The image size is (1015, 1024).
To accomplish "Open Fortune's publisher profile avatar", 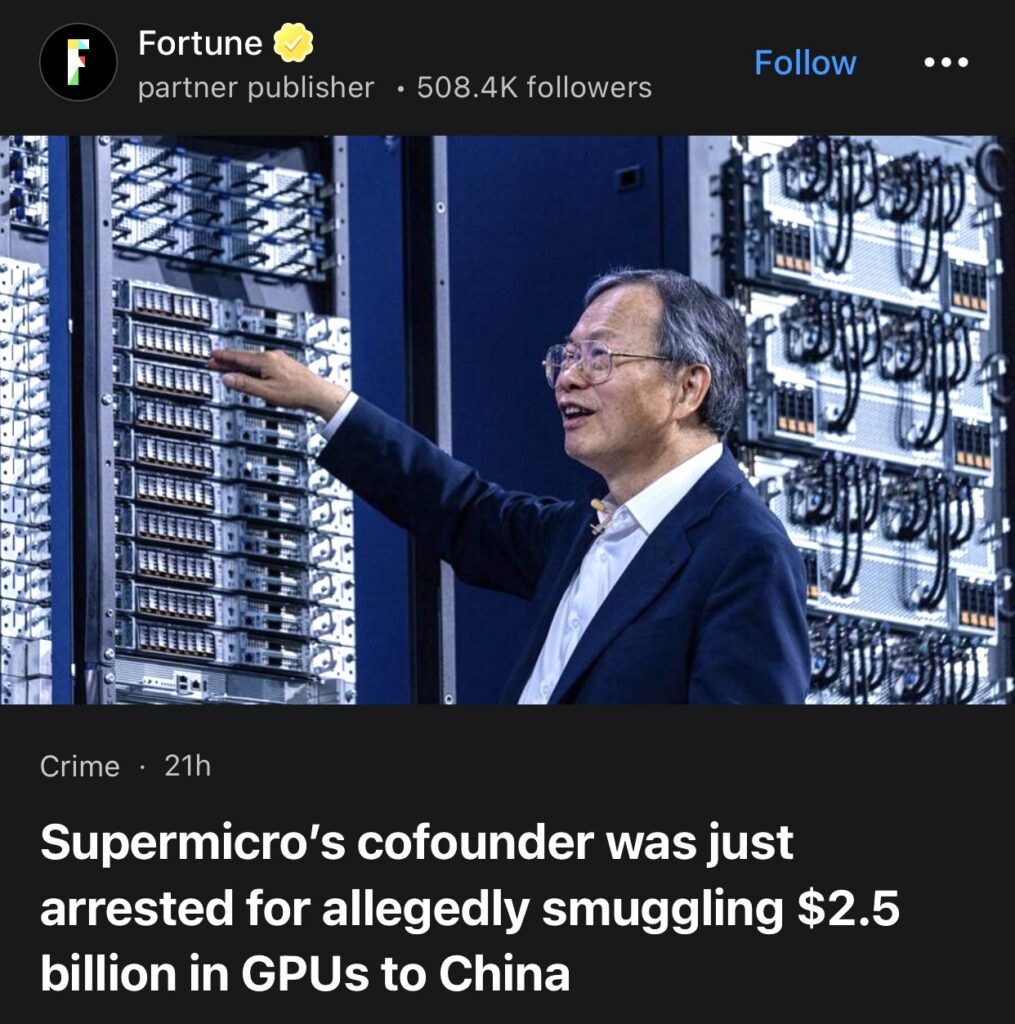I will (x=78, y=62).
